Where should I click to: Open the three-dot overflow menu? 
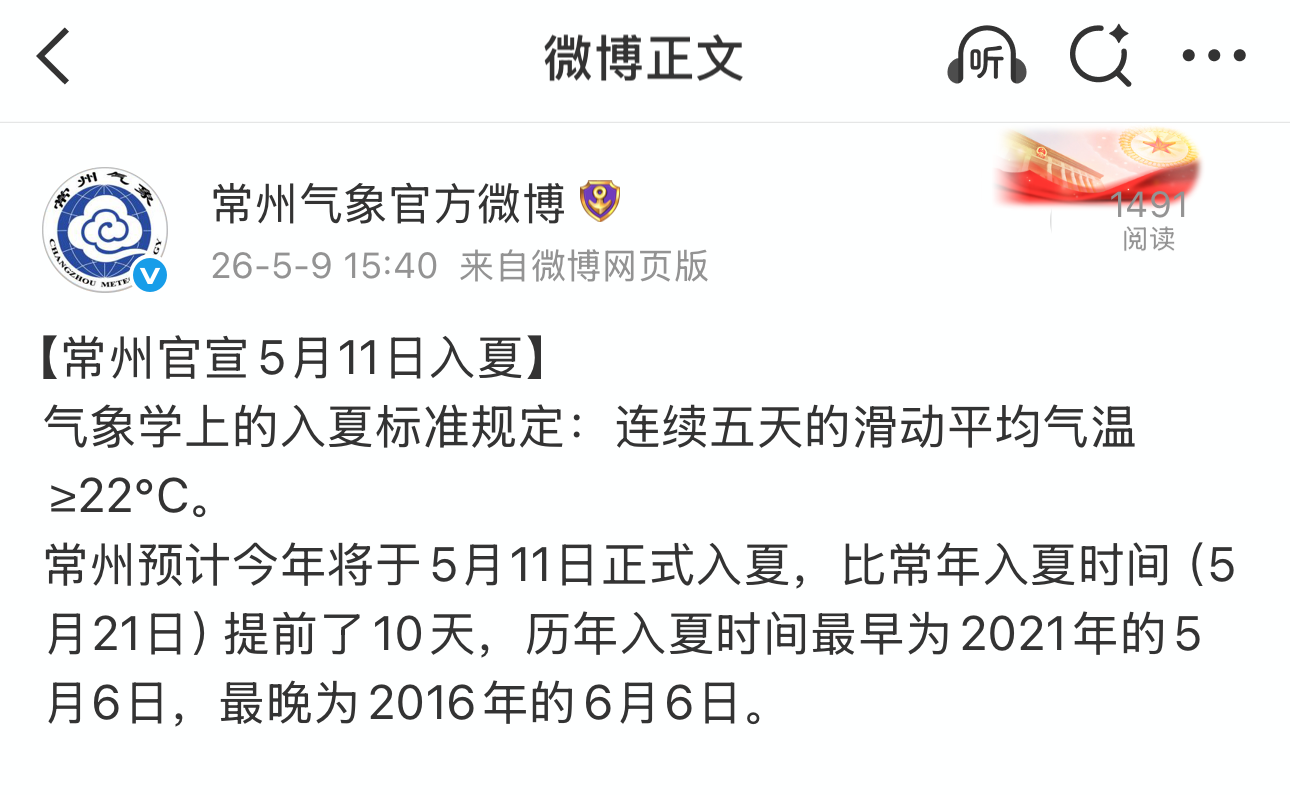1214,56
